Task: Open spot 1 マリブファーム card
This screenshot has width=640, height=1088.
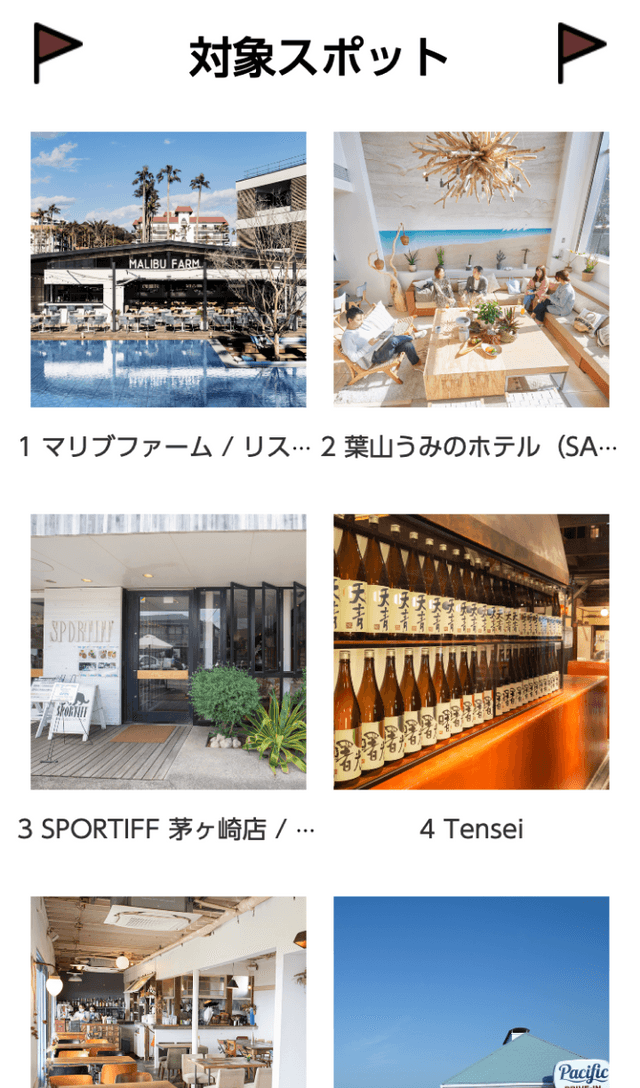Action: (168, 270)
